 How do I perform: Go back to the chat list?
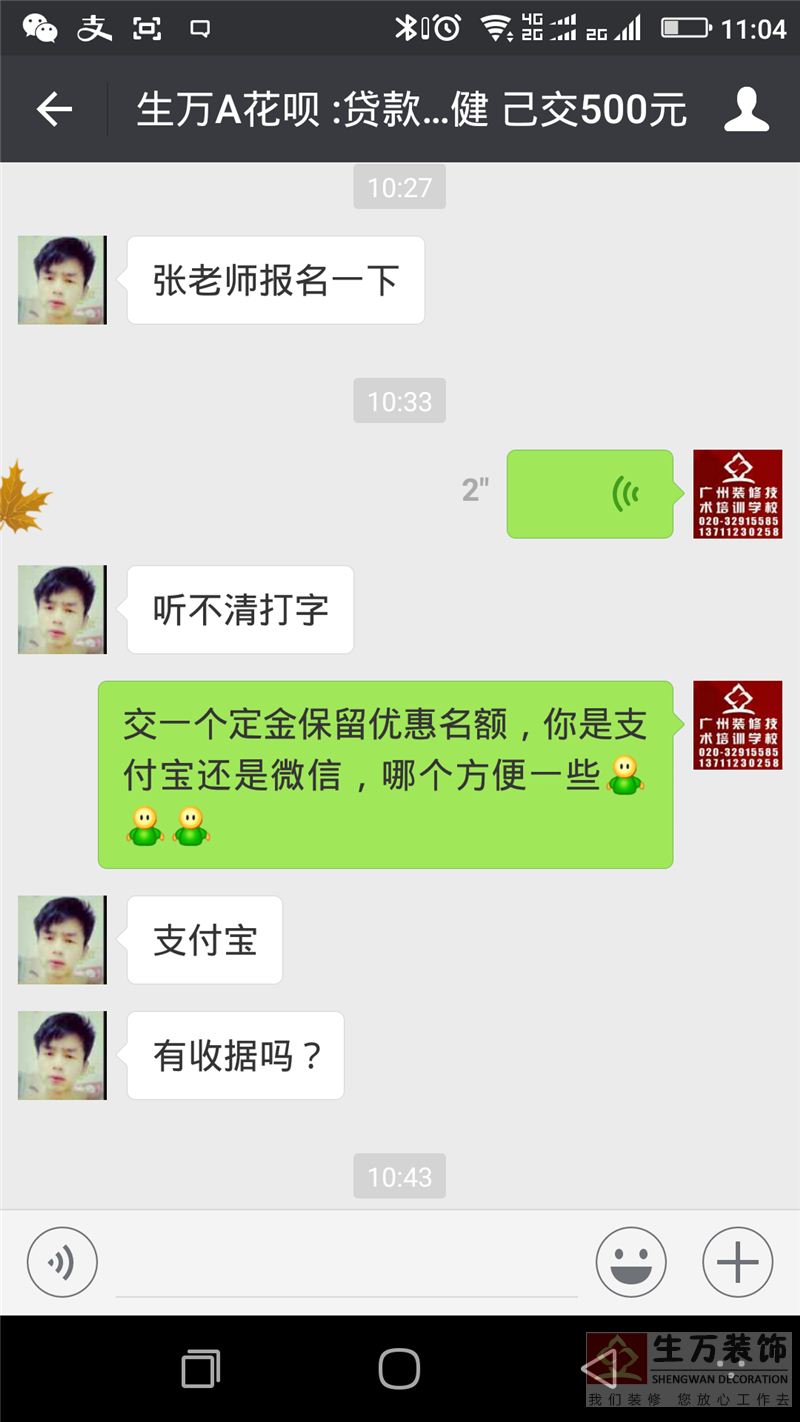[x=54, y=109]
